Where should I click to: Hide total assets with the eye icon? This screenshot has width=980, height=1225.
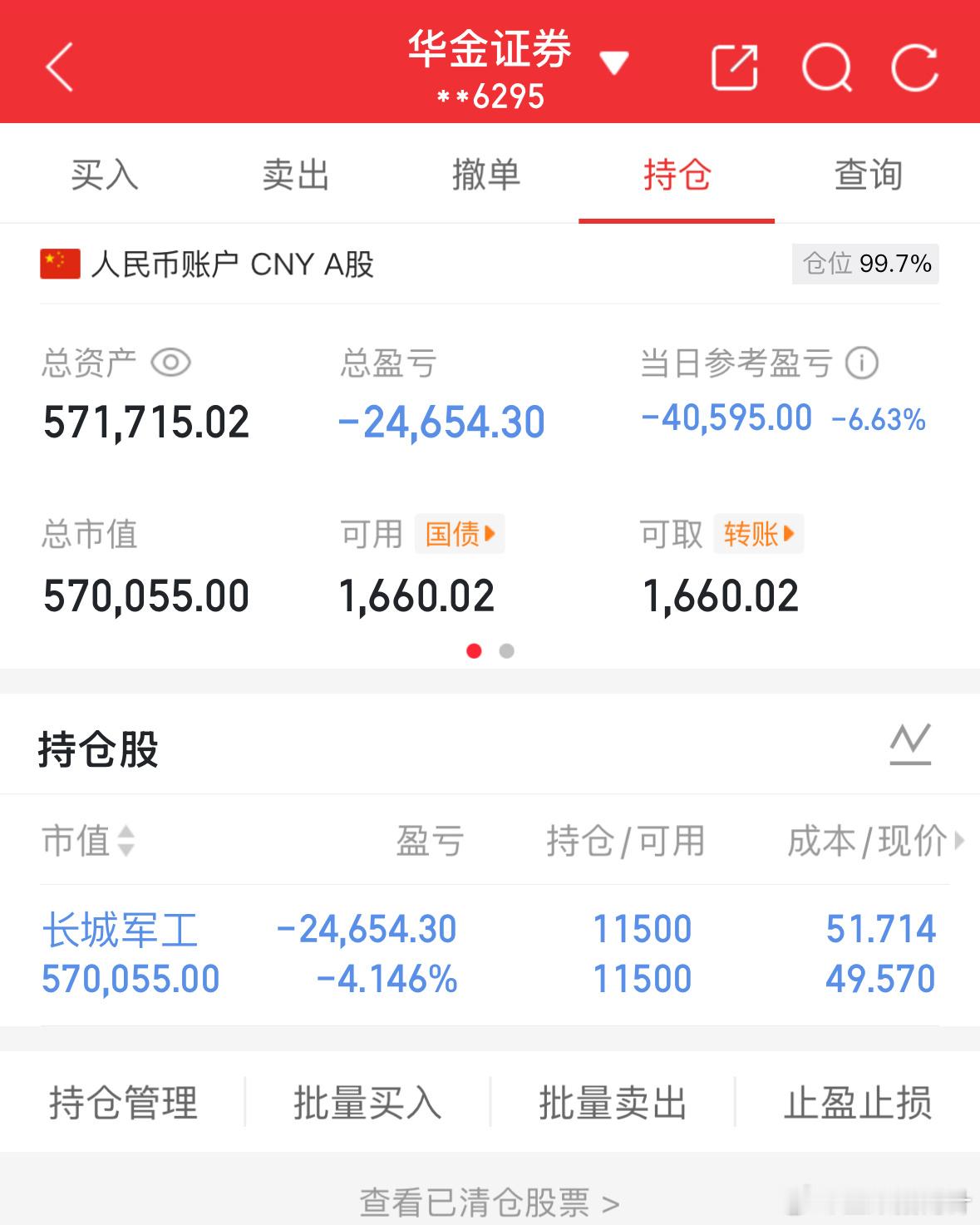pos(171,363)
